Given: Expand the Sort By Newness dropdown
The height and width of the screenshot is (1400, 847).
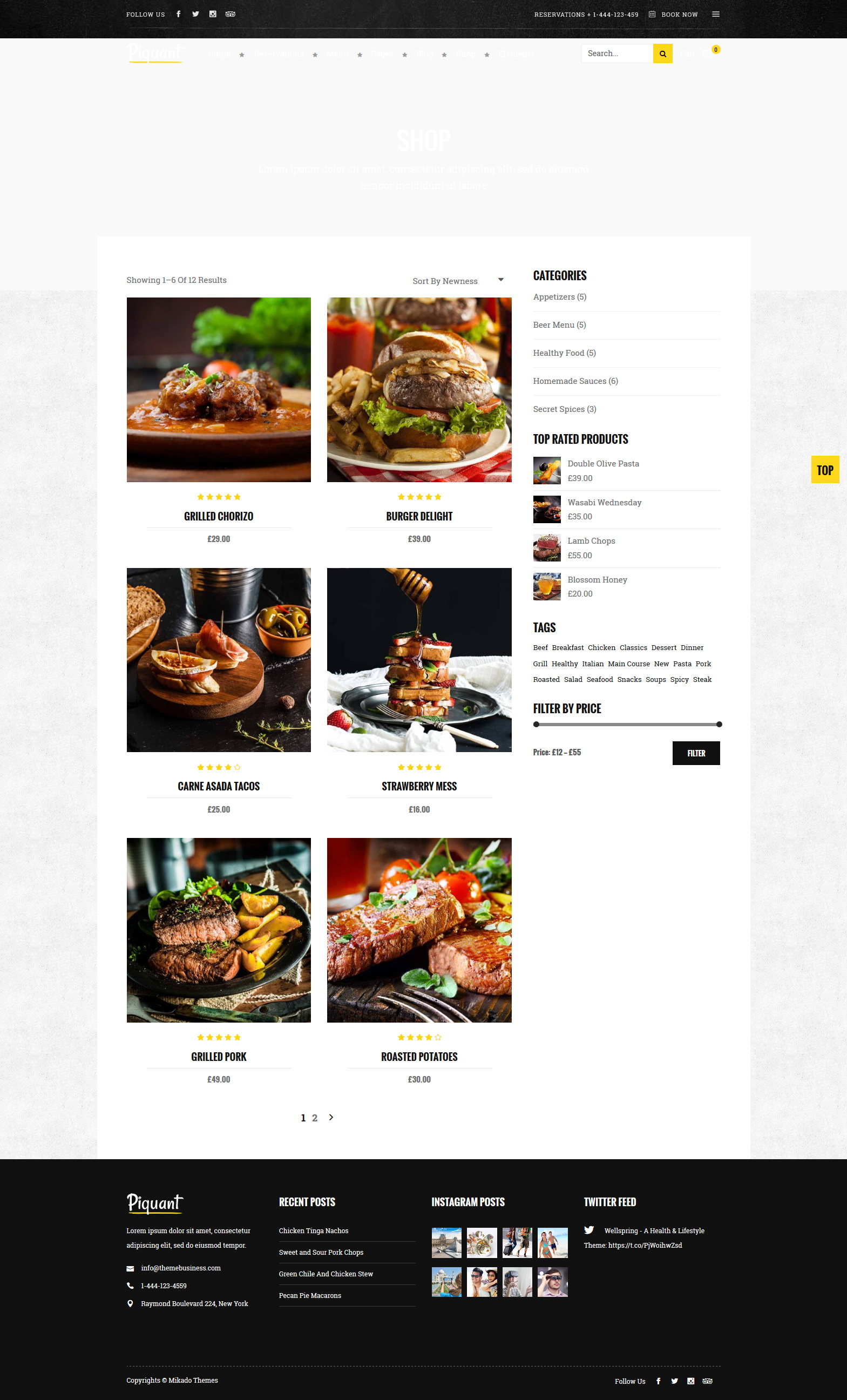Looking at the screenshot, I should [458, 281].
